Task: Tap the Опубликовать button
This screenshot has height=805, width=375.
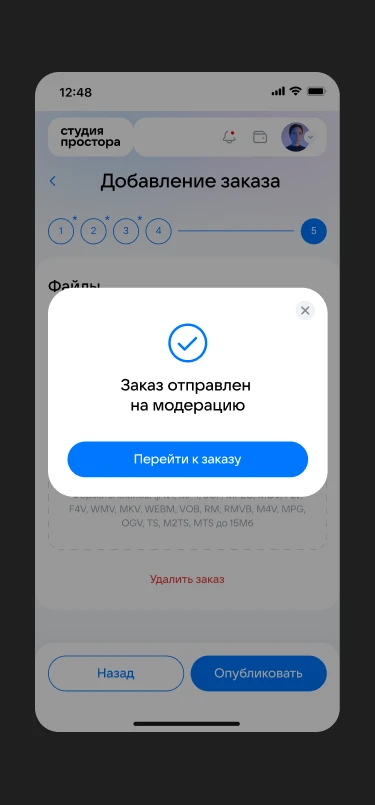Action: click(x=258, y=673)
